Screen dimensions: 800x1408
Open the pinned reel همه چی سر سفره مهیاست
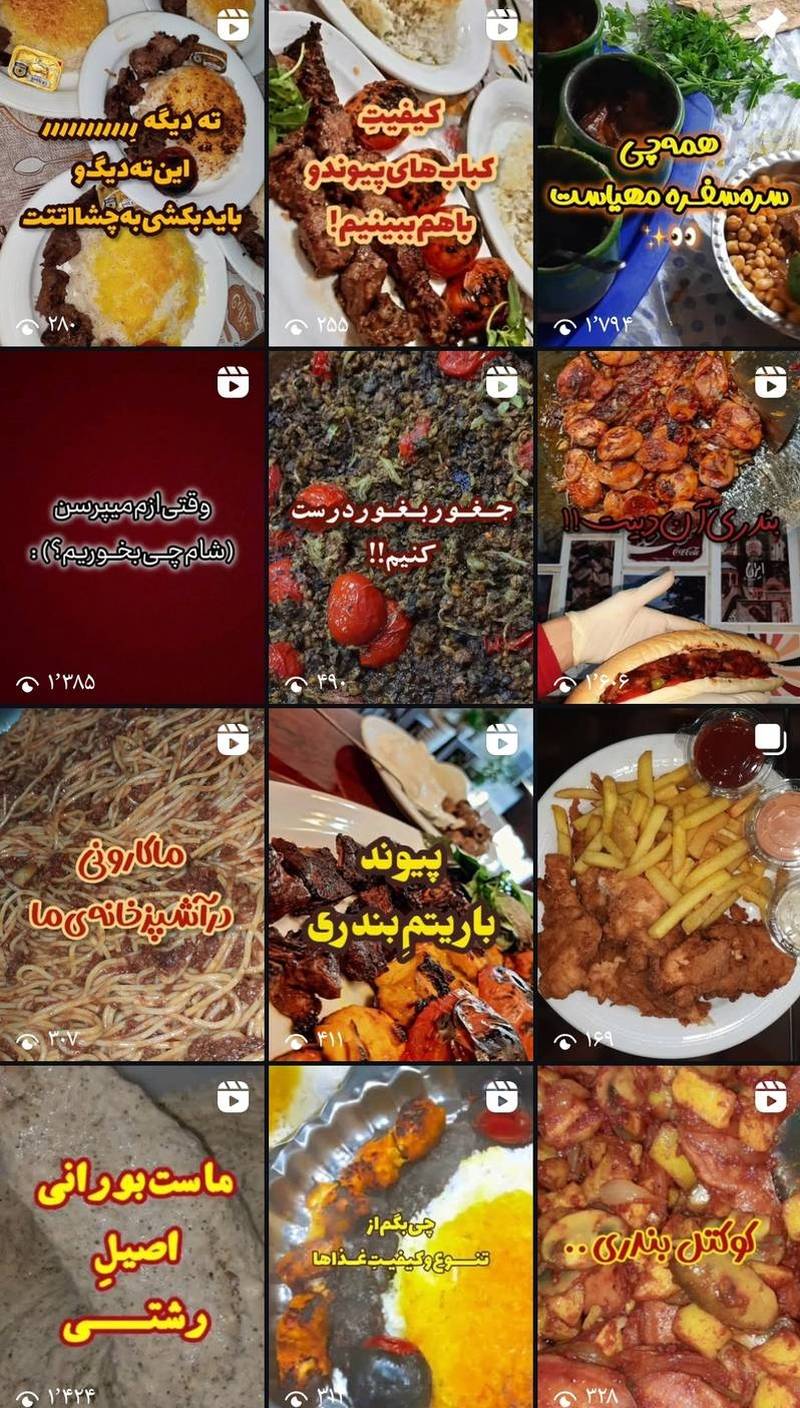pos(668,172)
